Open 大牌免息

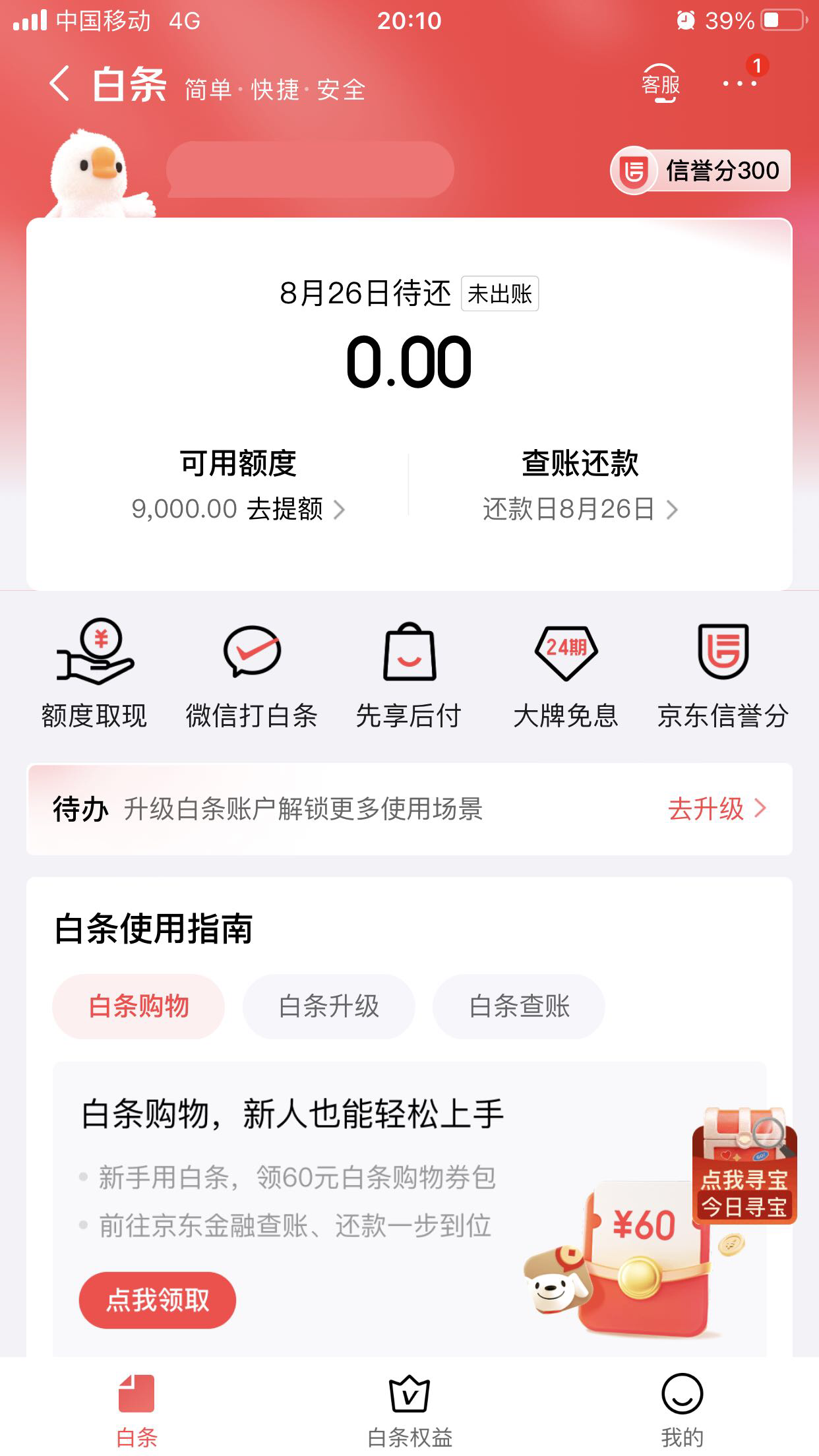coord(566,673)
